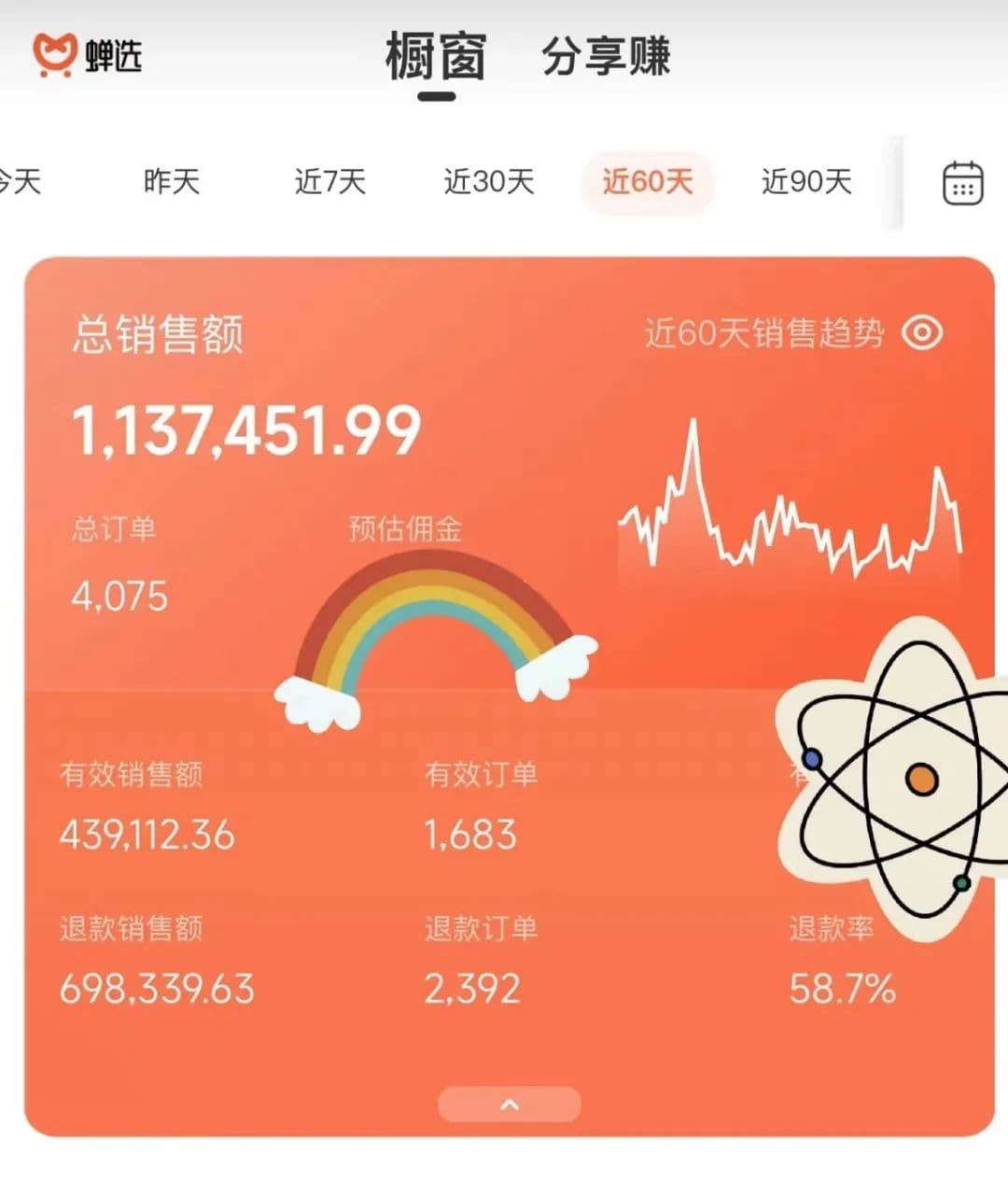The width and height of the screenshot is (1008, 1182).
Task: Select the 近60天 date range
Action: (x=648, y=181)
